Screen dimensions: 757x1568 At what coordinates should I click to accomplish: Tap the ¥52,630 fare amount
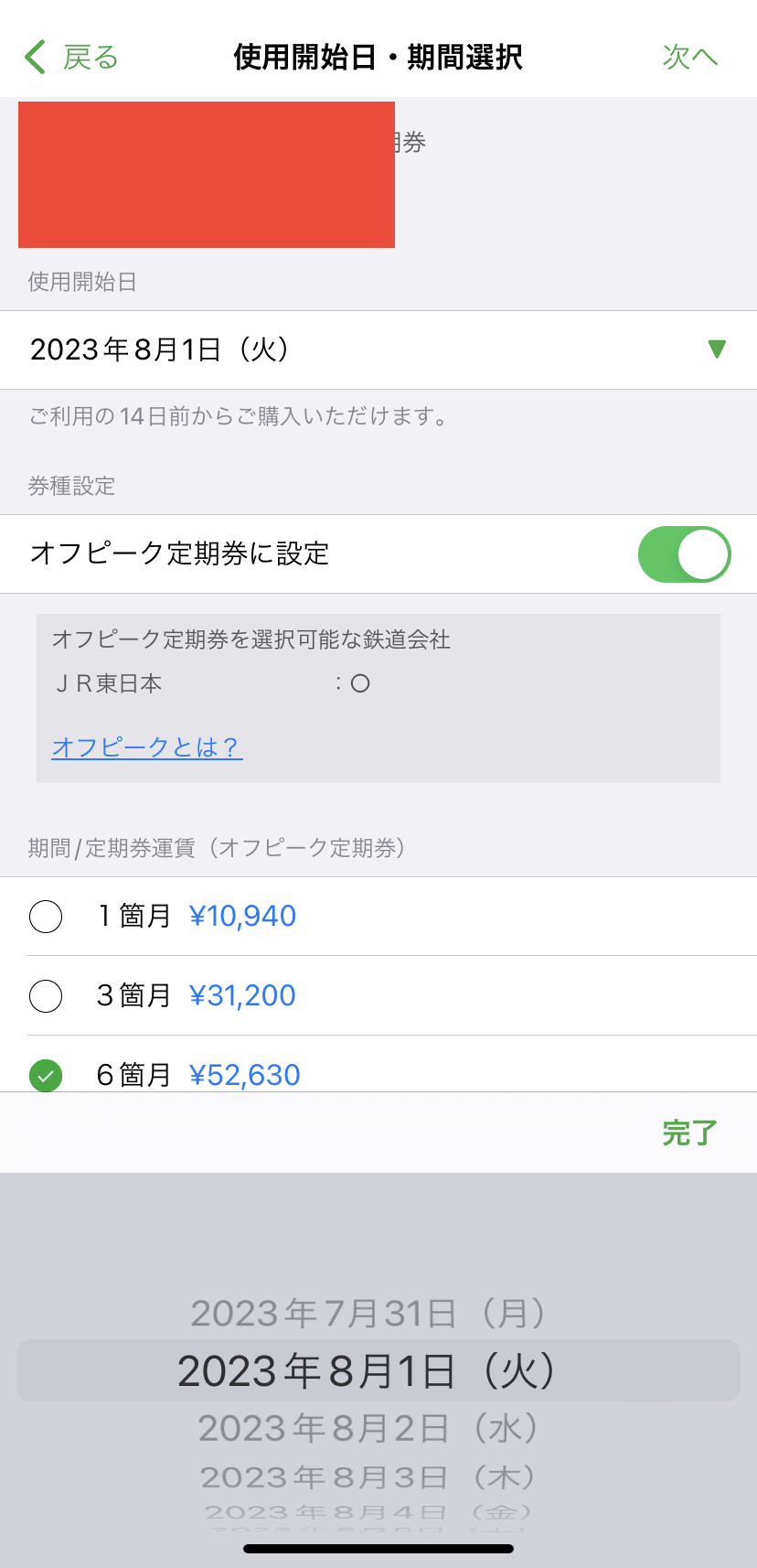(x=242, y=1075)
